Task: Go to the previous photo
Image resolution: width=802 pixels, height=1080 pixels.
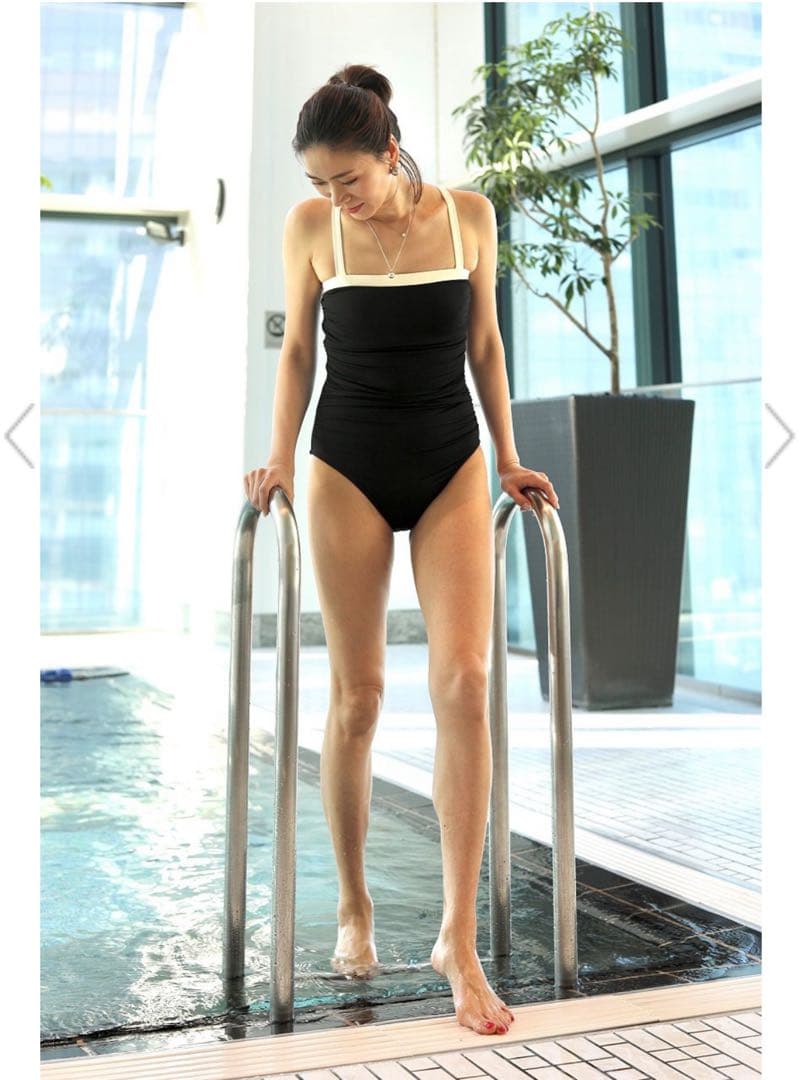Action: (20, 436)
